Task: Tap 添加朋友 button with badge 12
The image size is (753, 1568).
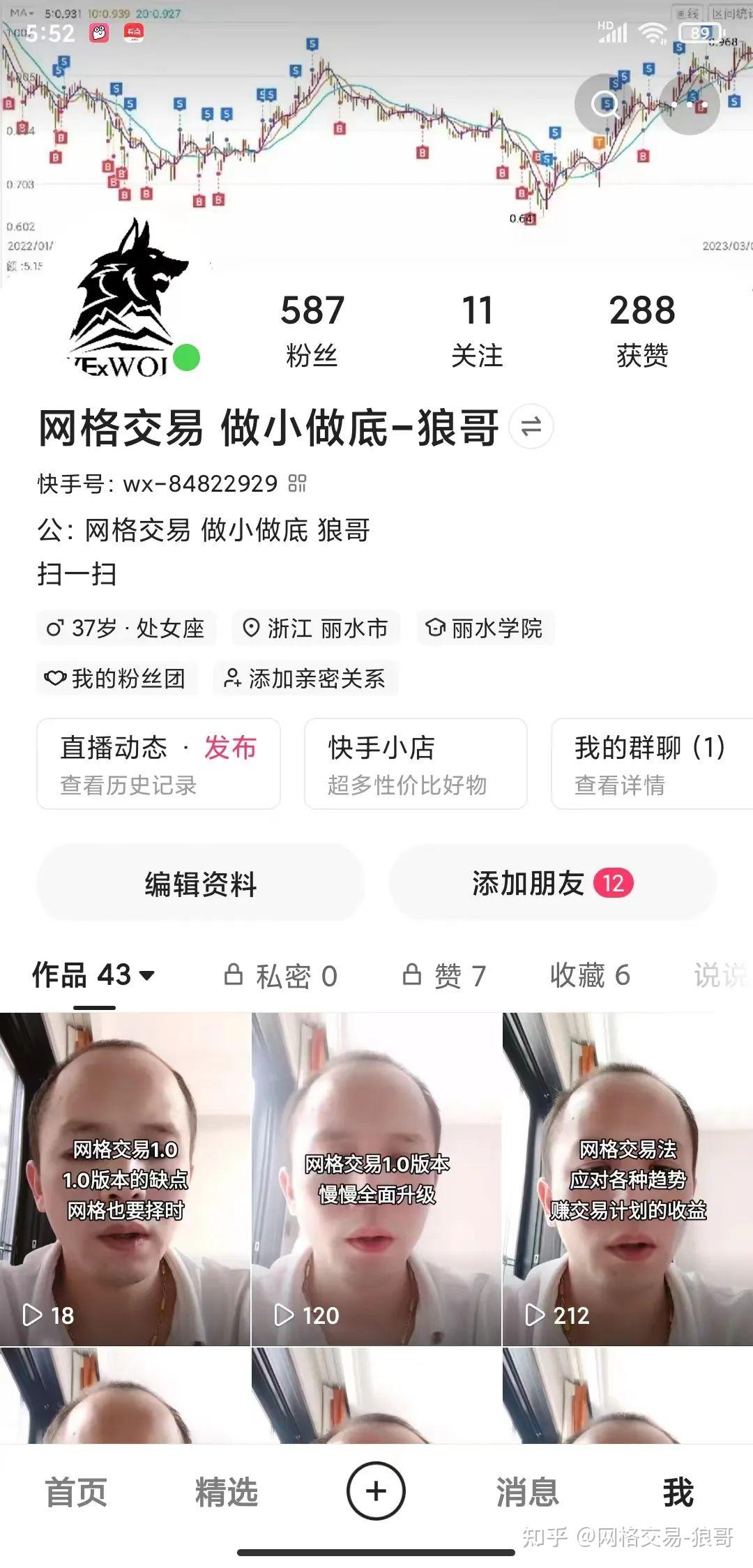Action: coord(553,884)
